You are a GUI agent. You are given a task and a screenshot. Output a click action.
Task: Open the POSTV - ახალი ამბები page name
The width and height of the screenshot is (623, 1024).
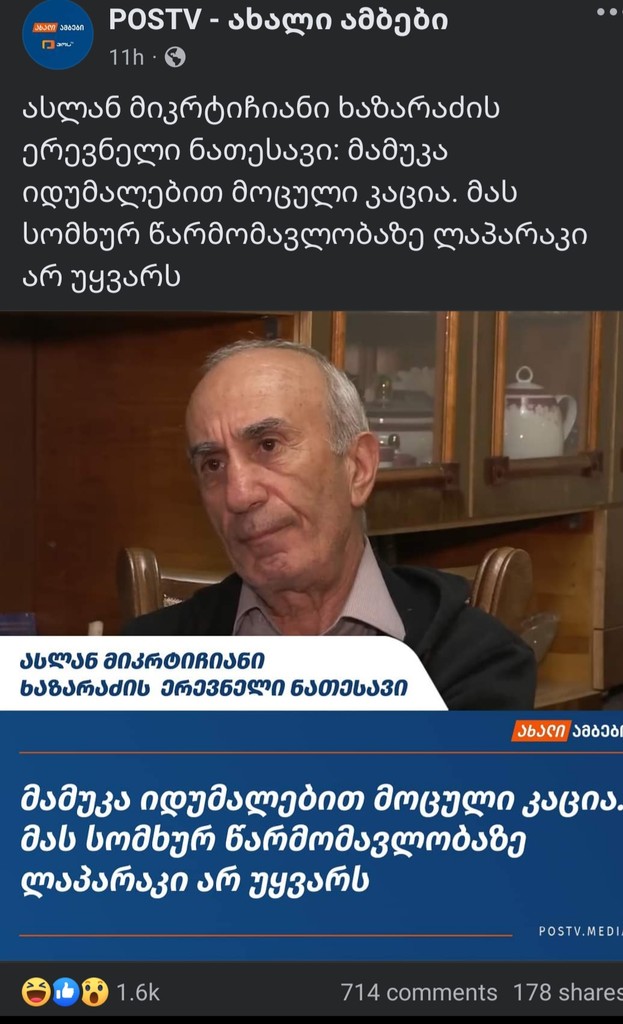[x=277, y=19]
